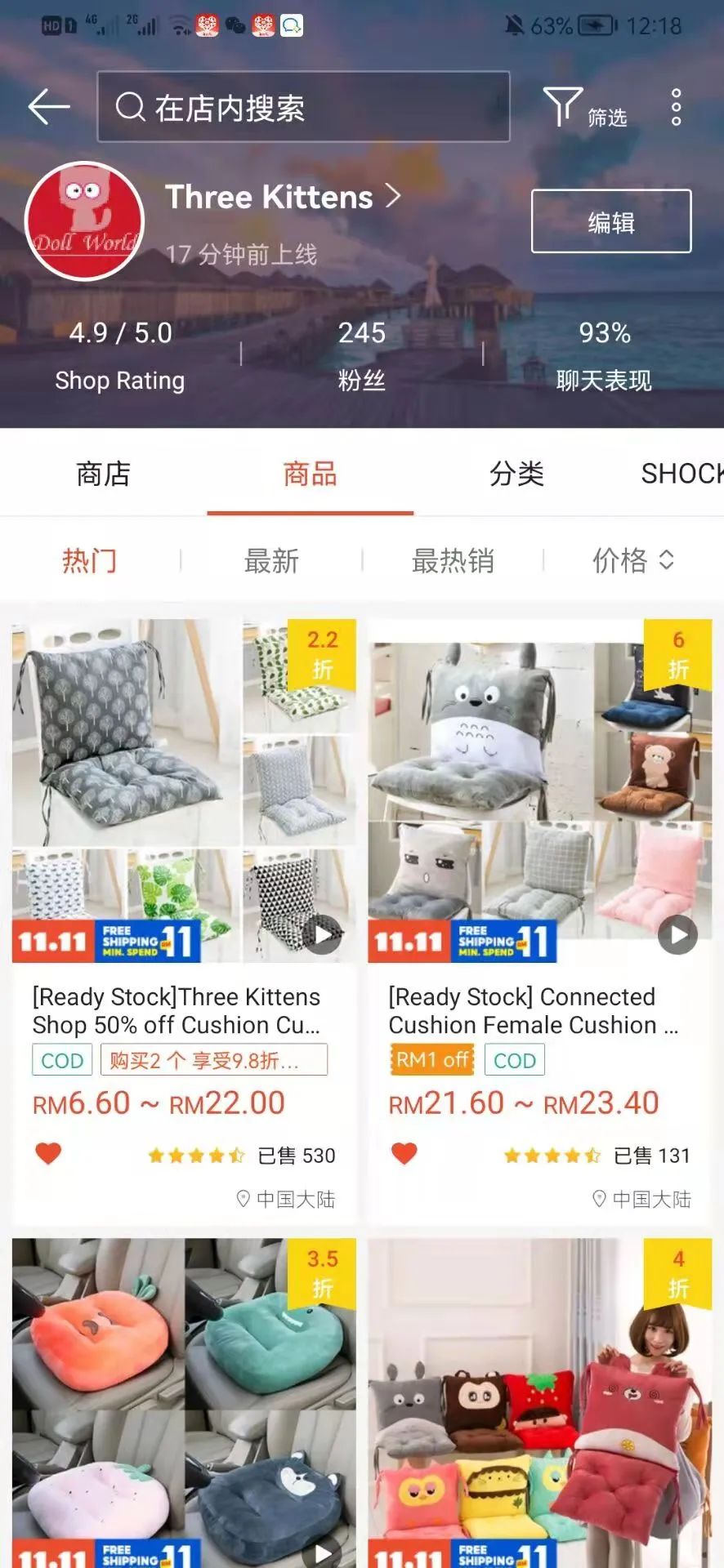The image size is (724, 1568).
Task: Tap the 编辑 edit button
Action: point(610,221)
